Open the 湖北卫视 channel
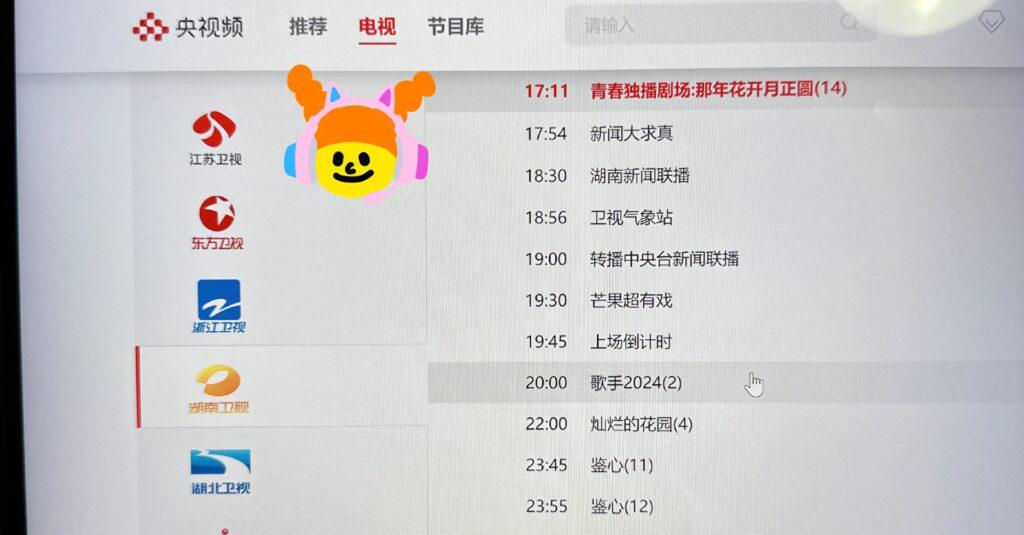The height and width of the screenshot is (535, 1024). pos(220,471)
